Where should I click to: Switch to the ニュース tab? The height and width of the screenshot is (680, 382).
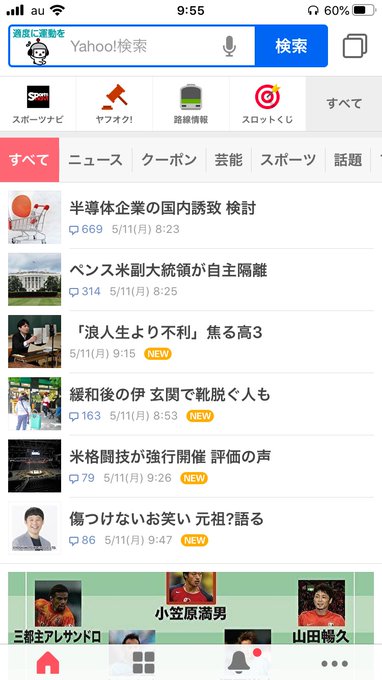click(x=95, y=160)
